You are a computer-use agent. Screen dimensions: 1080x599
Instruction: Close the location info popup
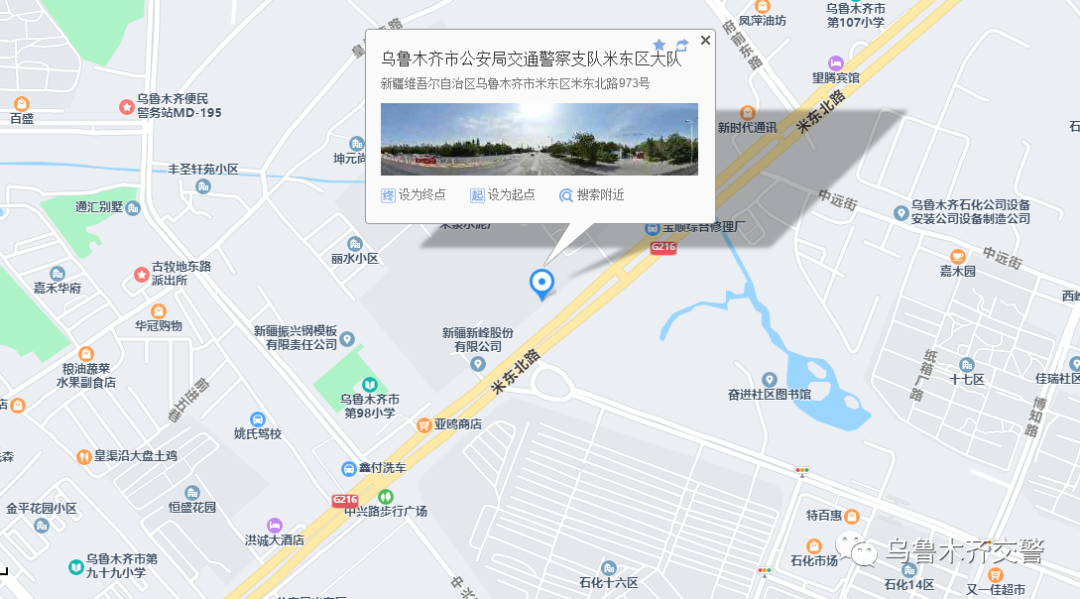click(x=705, y=41)
